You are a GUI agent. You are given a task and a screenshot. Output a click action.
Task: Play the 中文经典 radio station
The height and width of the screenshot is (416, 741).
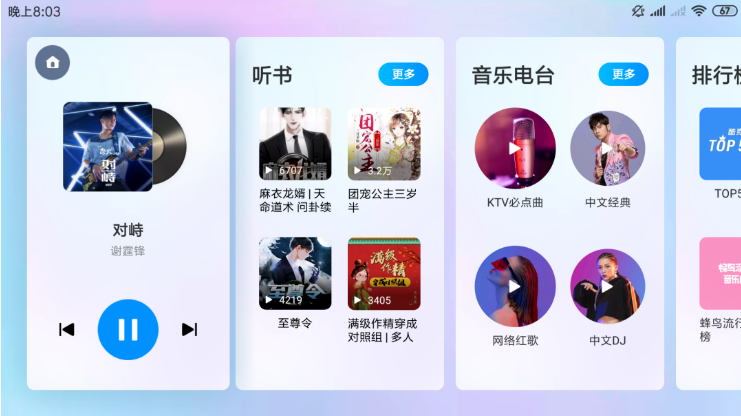click(608, 148)
